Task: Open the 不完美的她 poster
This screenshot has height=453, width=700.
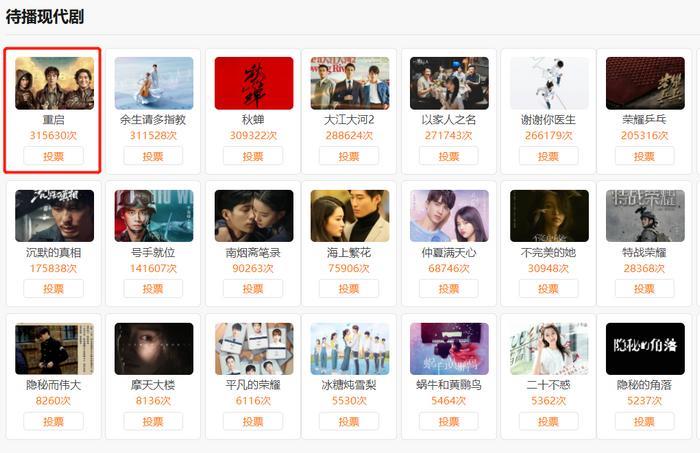Action: (x=549, y=216)
